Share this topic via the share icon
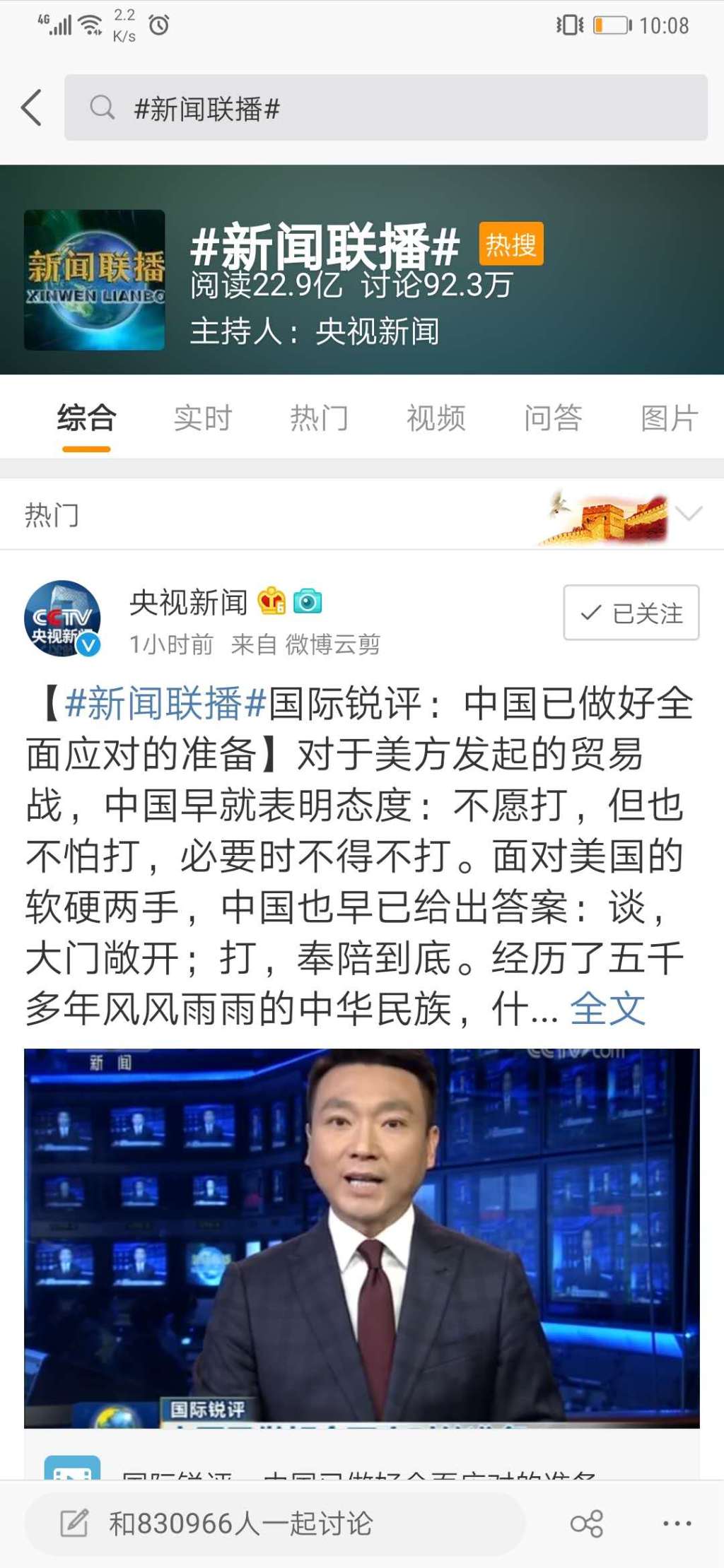This screenshot has height=1568, width=724. (587, 1523)
